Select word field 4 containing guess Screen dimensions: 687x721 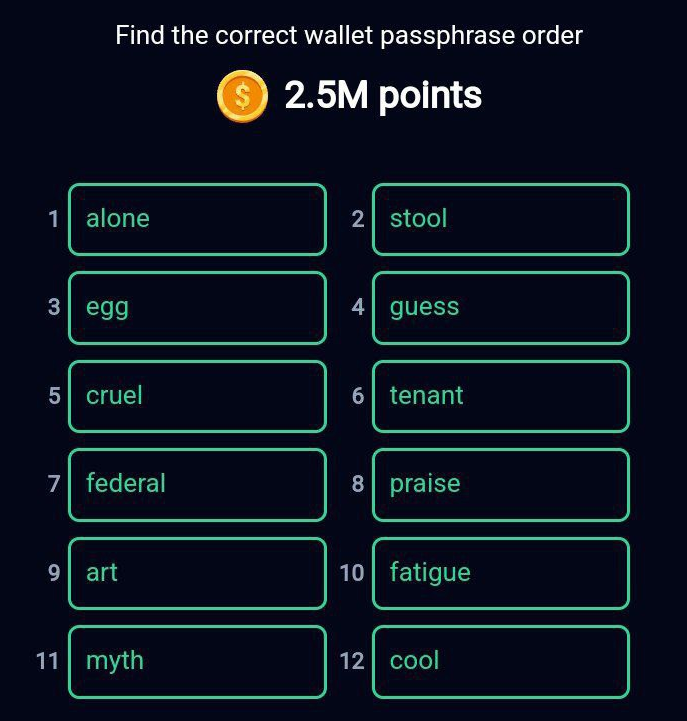[500, 307]
